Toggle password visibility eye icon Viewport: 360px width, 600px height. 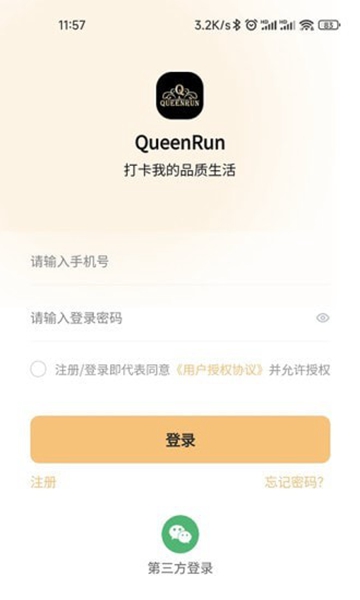323,318
